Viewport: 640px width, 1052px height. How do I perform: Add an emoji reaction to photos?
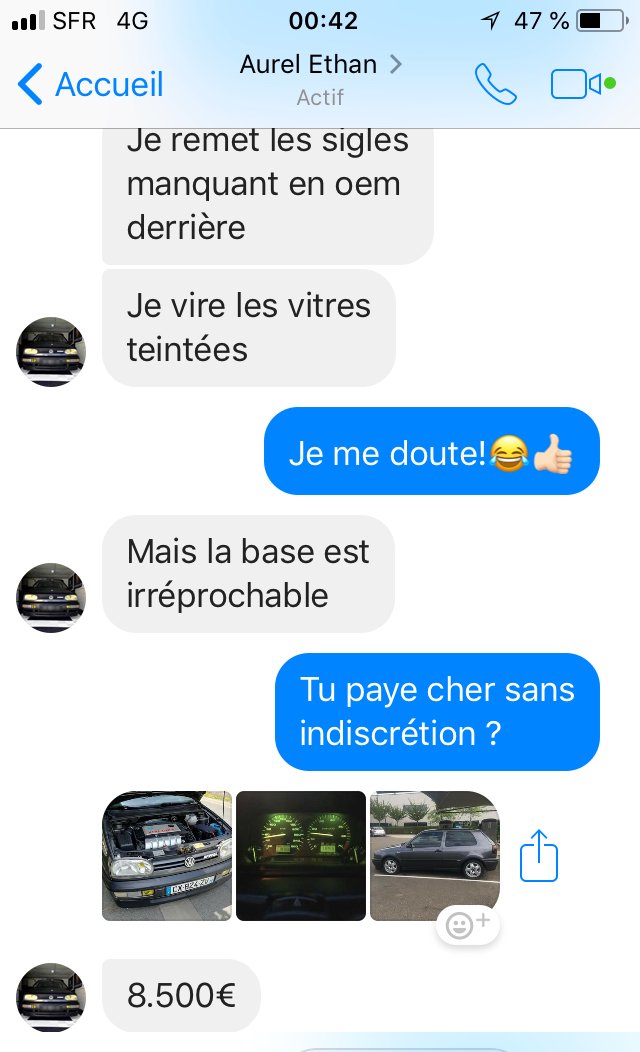pos(468,925)
